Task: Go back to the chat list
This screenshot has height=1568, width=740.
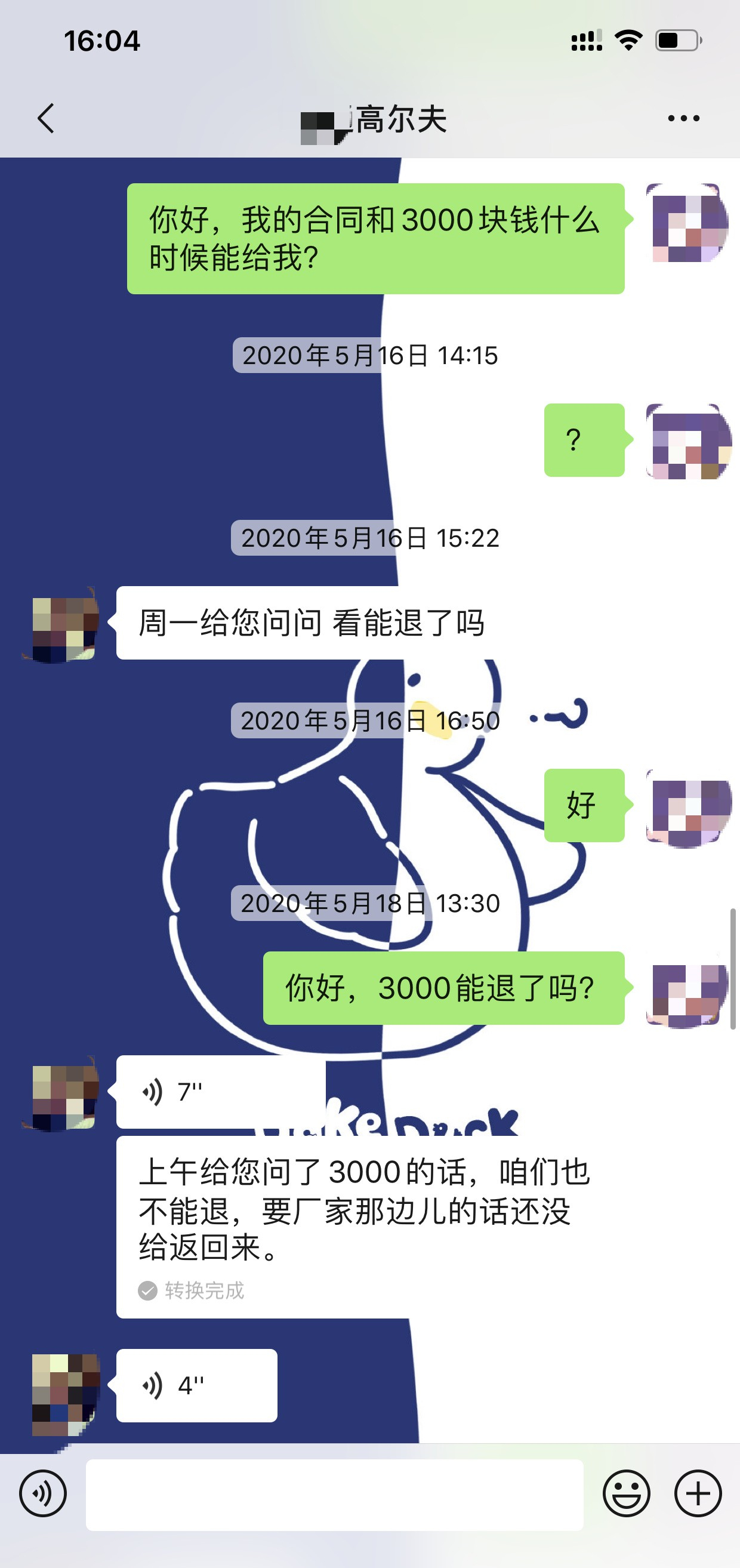Action: pos(47,118)
